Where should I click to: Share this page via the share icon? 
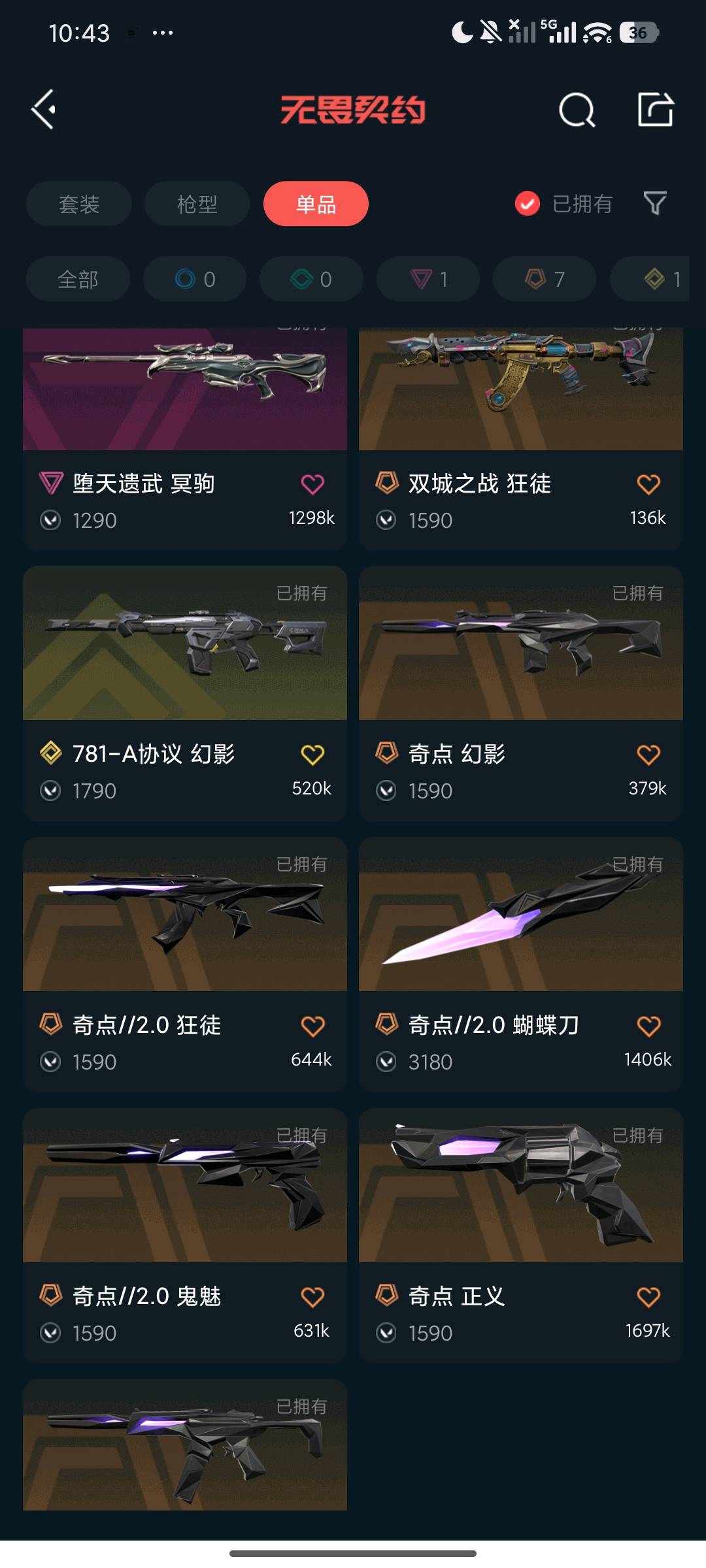point(655,109)
